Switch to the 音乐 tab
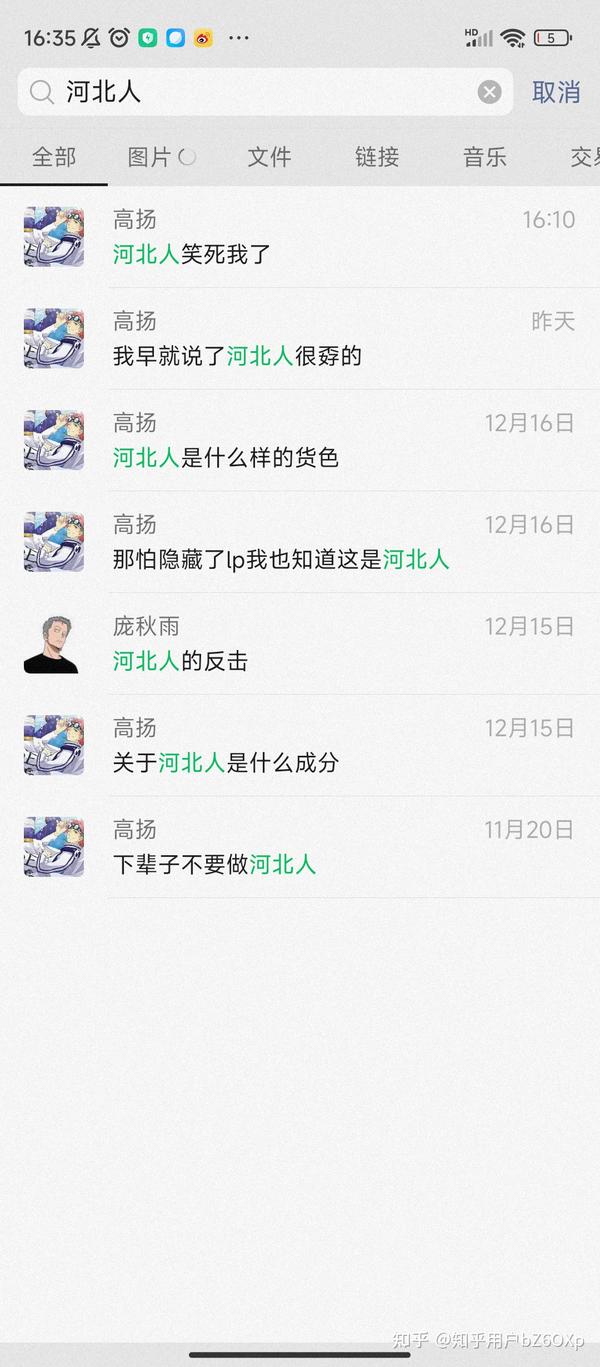 (485, 157)
